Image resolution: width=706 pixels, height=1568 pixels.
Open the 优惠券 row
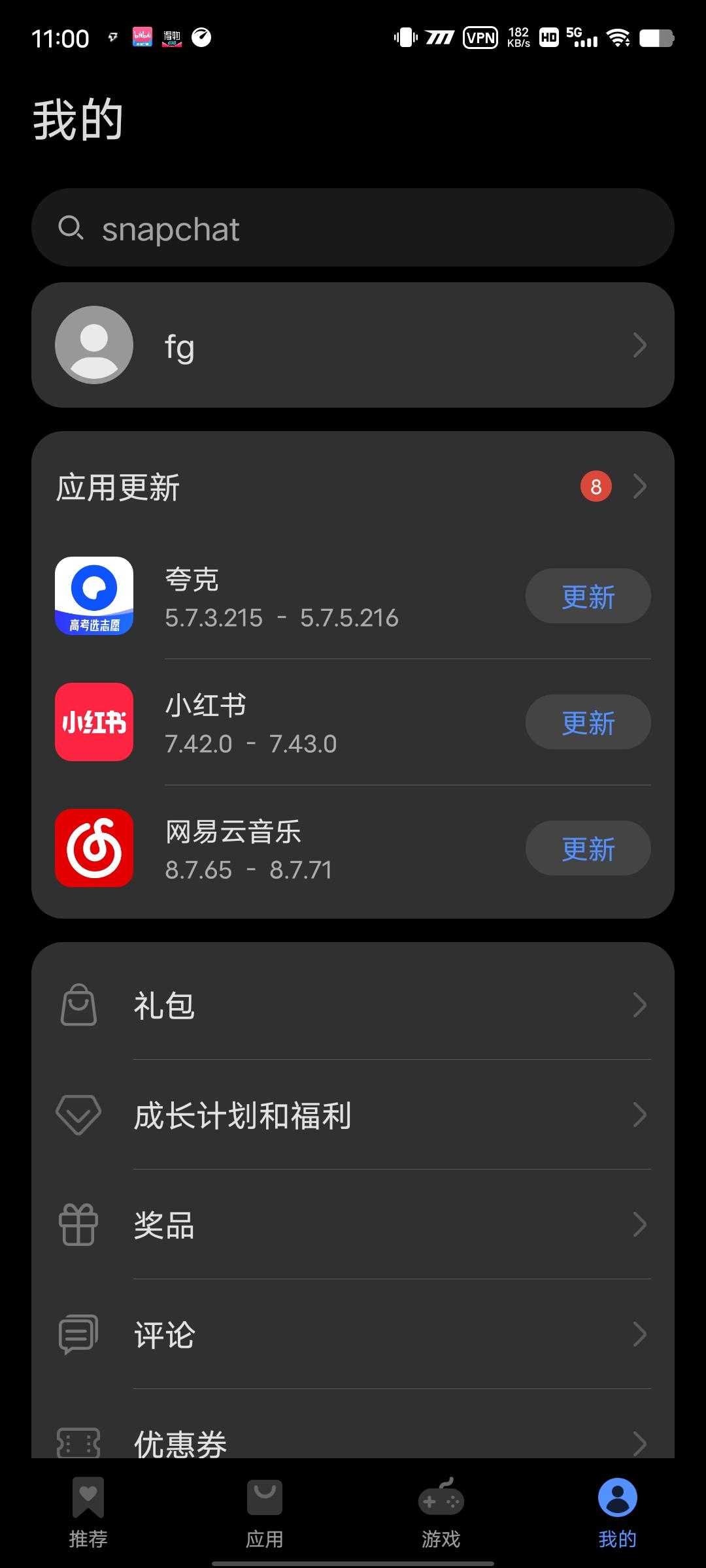tap(353, 1441)
